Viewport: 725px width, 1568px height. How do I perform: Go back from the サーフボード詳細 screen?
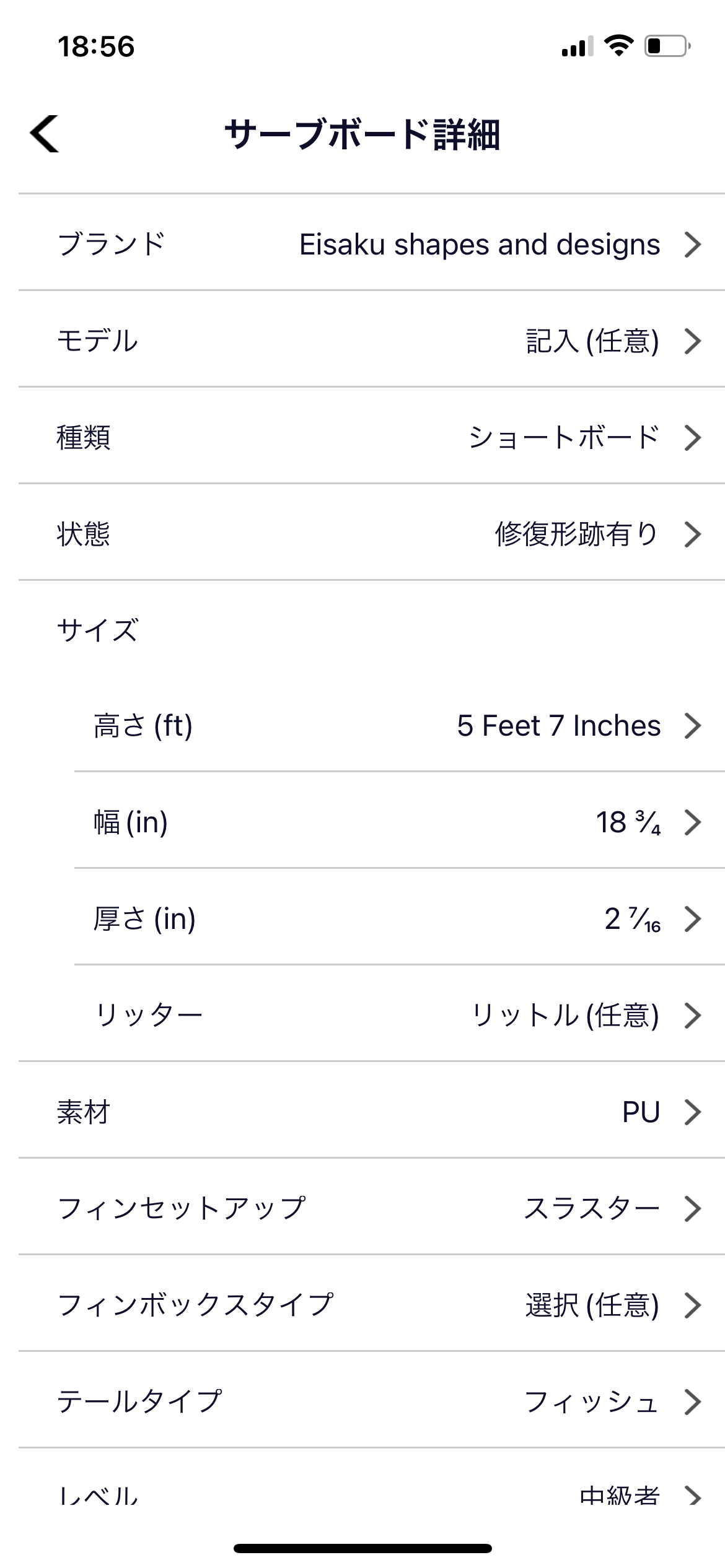(x=45, y=133)
